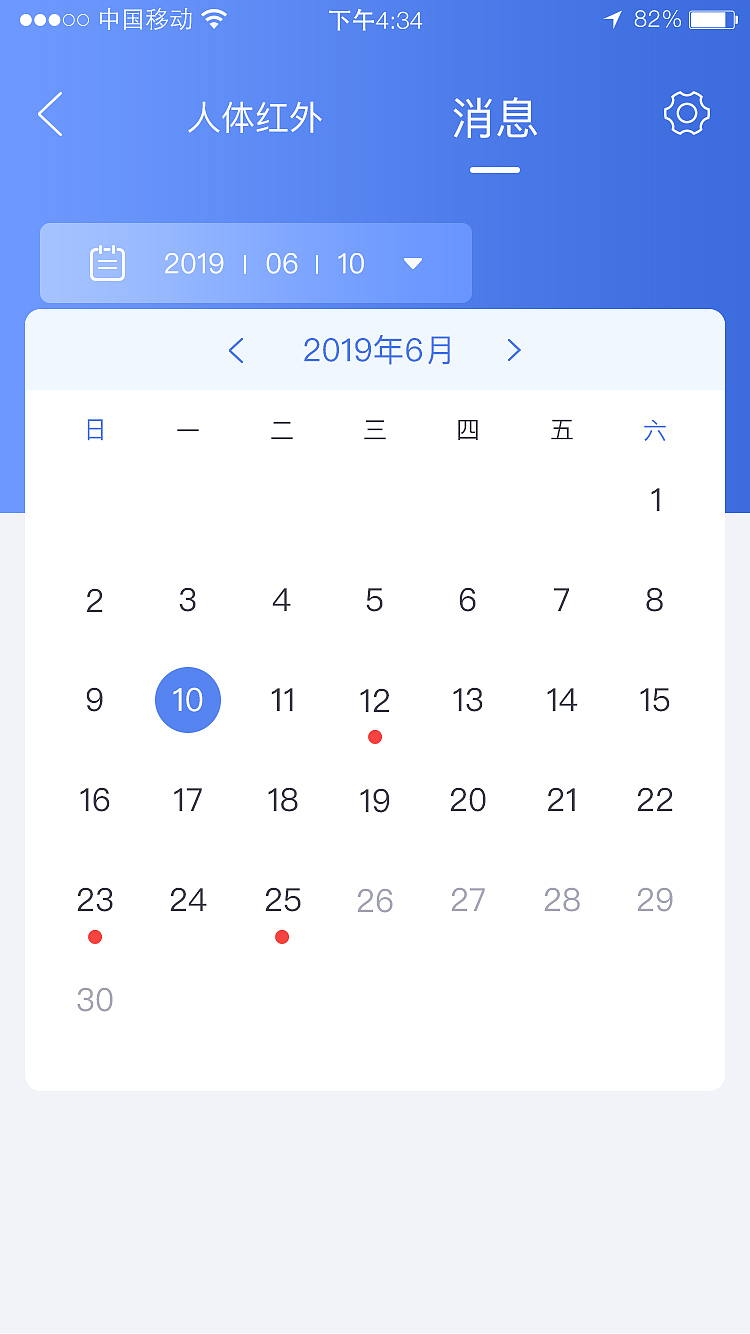Open the date selection dropdown arrow
The height and width of the screenshot is (1334, 750).
click(412, 263)
